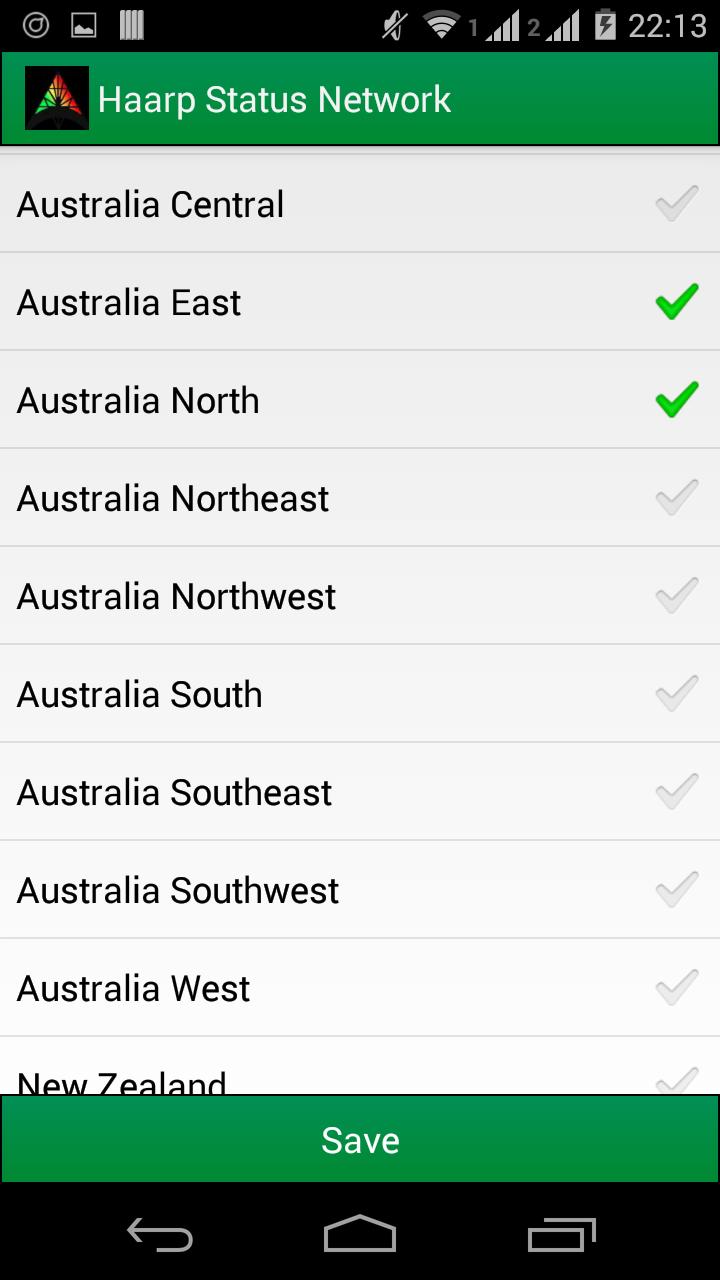Viewport: 720px width, 1280px height.
Task: Open the Recent Apps overview button
Action: [x=560, y=1235]
